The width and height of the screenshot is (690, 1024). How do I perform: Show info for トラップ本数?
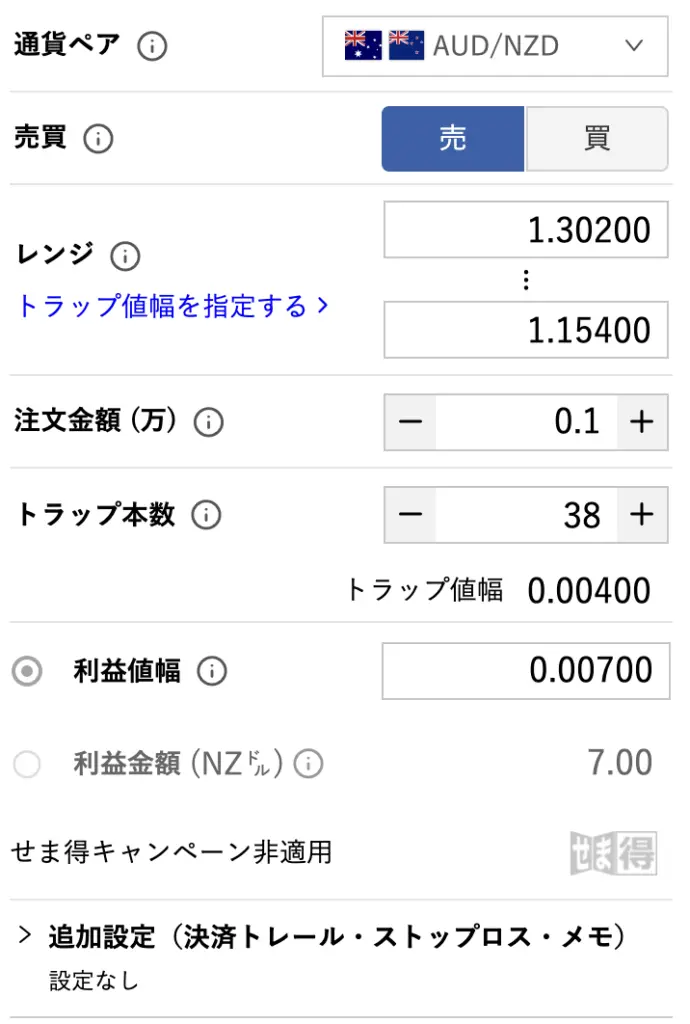pyautogui.click(x=205, y=515)
